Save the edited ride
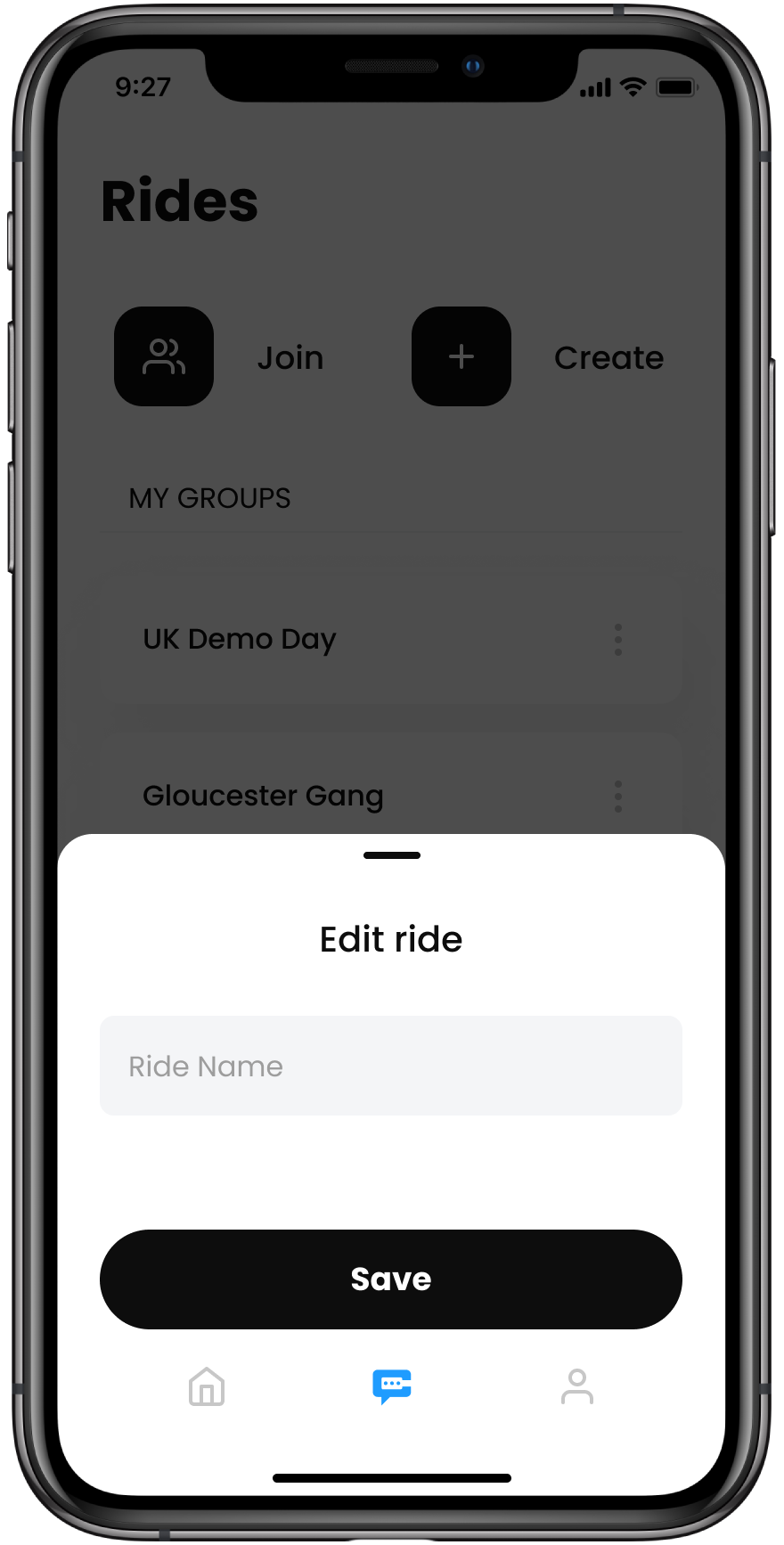The width and height of the screenshot is (784, 1545). 391,1279
